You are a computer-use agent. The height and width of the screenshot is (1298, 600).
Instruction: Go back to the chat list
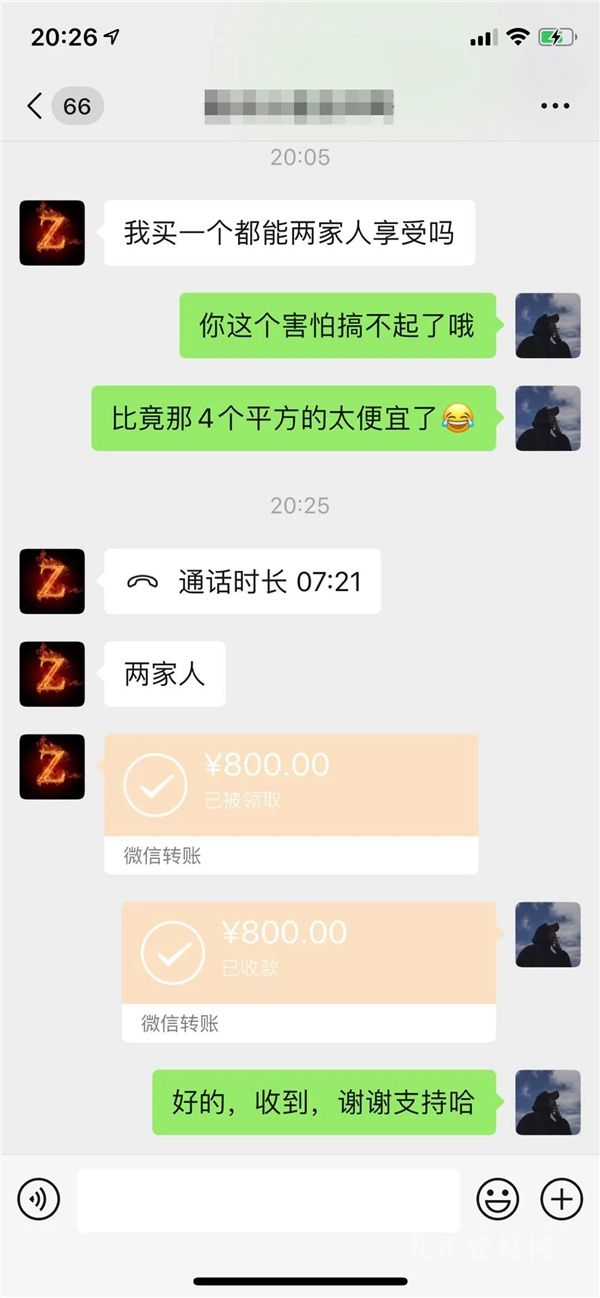tap(36, 105)
